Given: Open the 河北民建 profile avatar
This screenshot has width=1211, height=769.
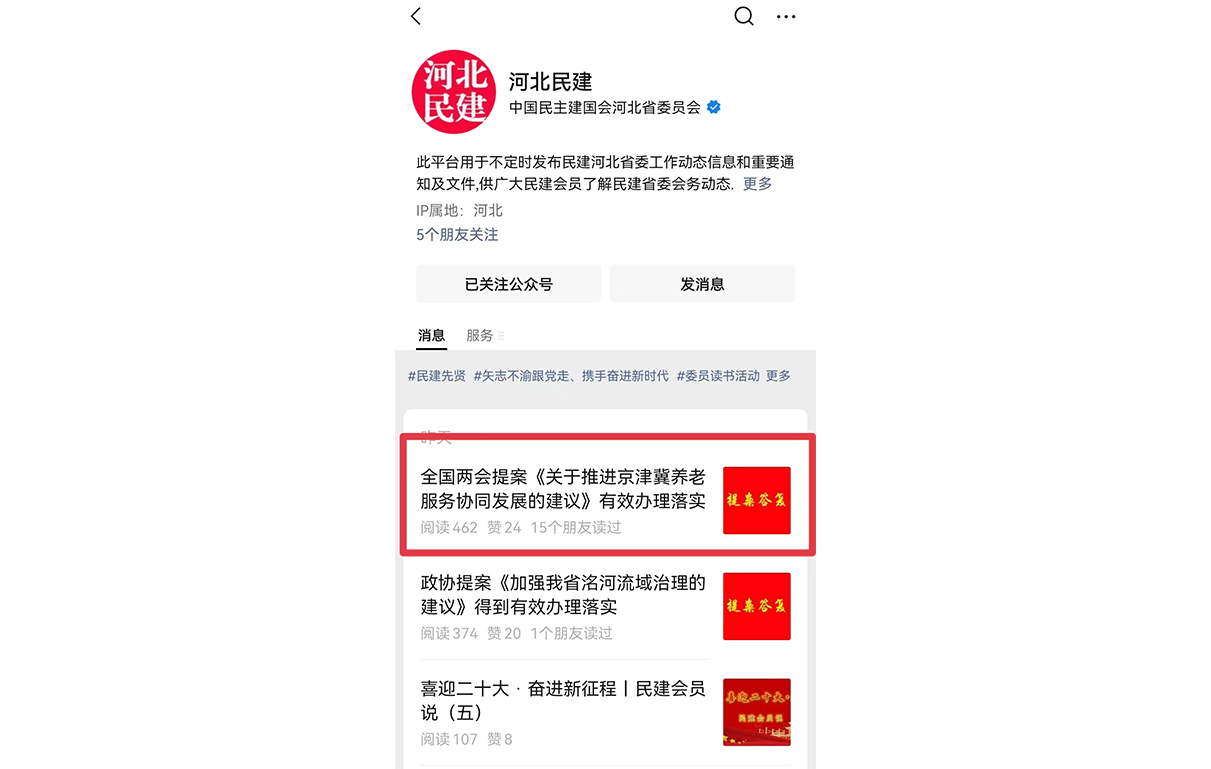Looking at the screenshot, I should click(453, 92).
